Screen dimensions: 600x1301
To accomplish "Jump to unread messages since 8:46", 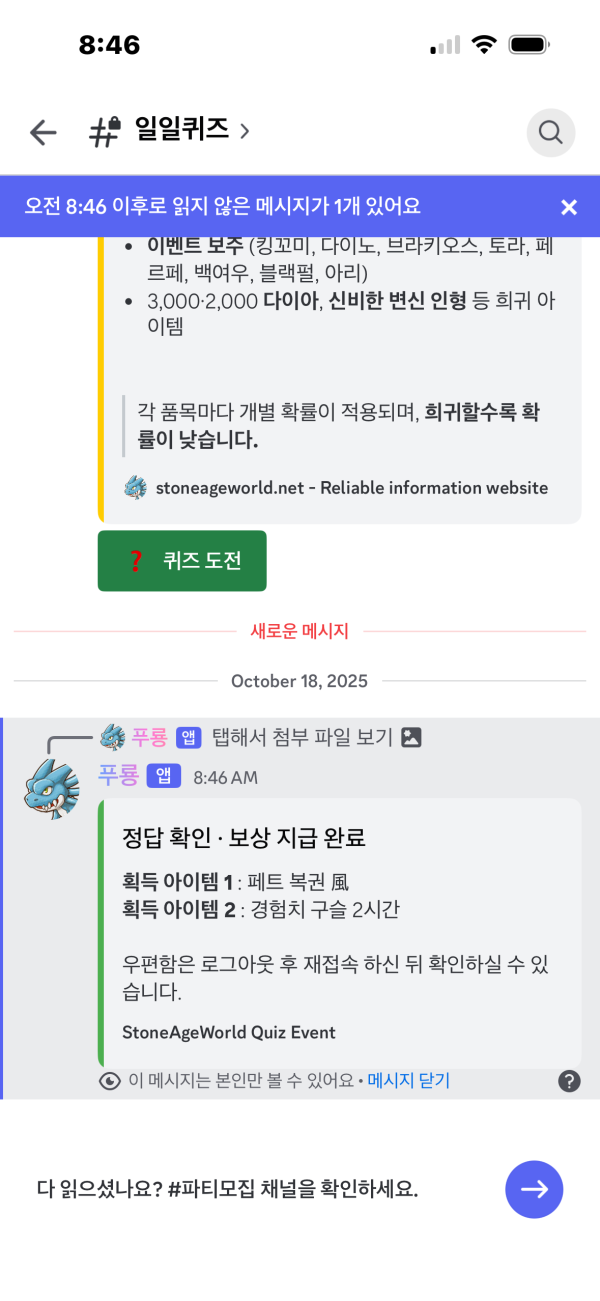I will pos(223,206).
